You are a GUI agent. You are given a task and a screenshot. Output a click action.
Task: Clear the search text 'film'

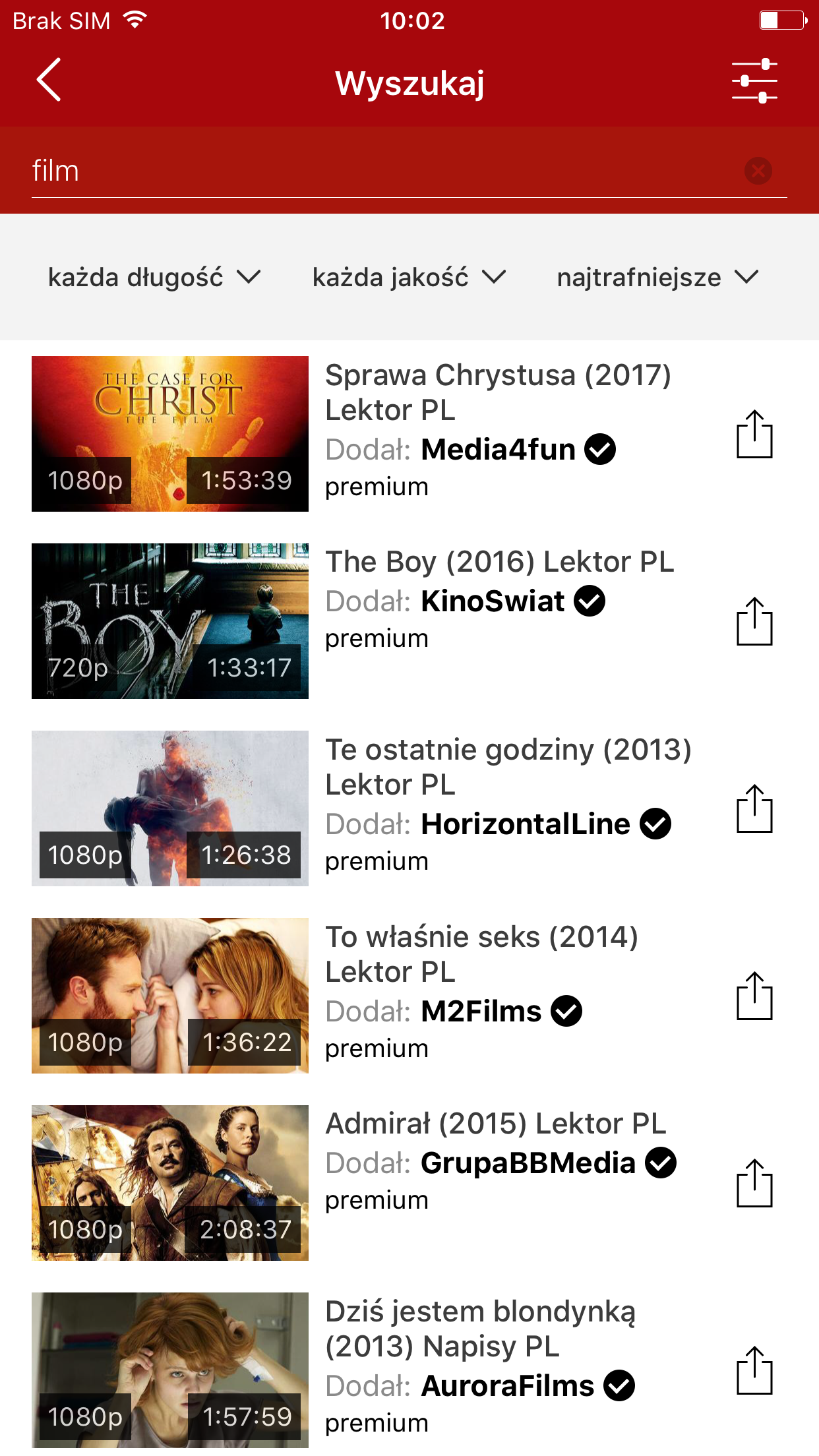tap(758, 171)
